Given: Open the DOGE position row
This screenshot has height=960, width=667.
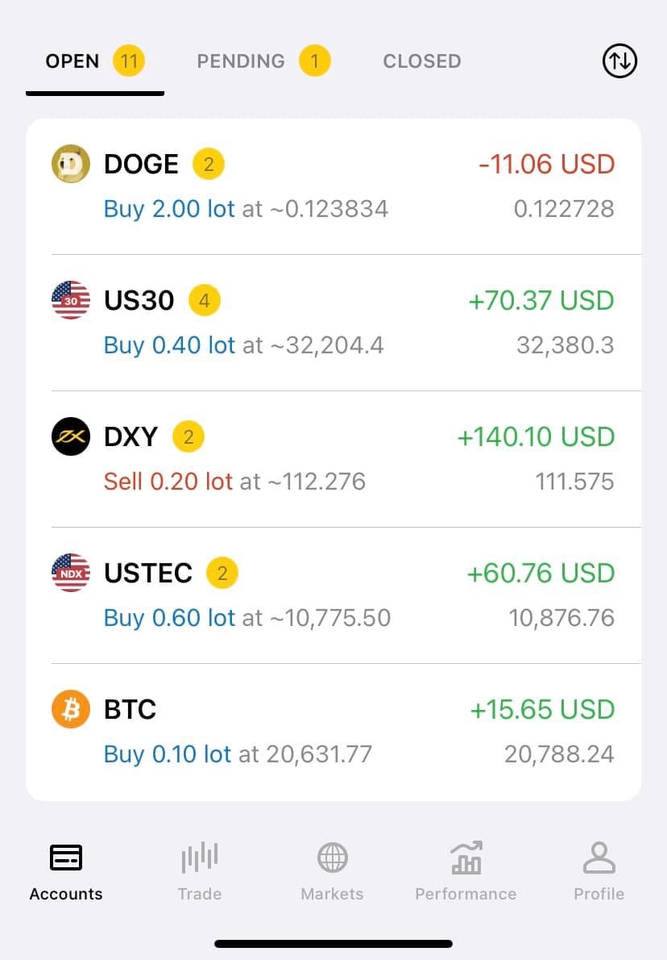Looking at the screenshot, I should [333, 186].
